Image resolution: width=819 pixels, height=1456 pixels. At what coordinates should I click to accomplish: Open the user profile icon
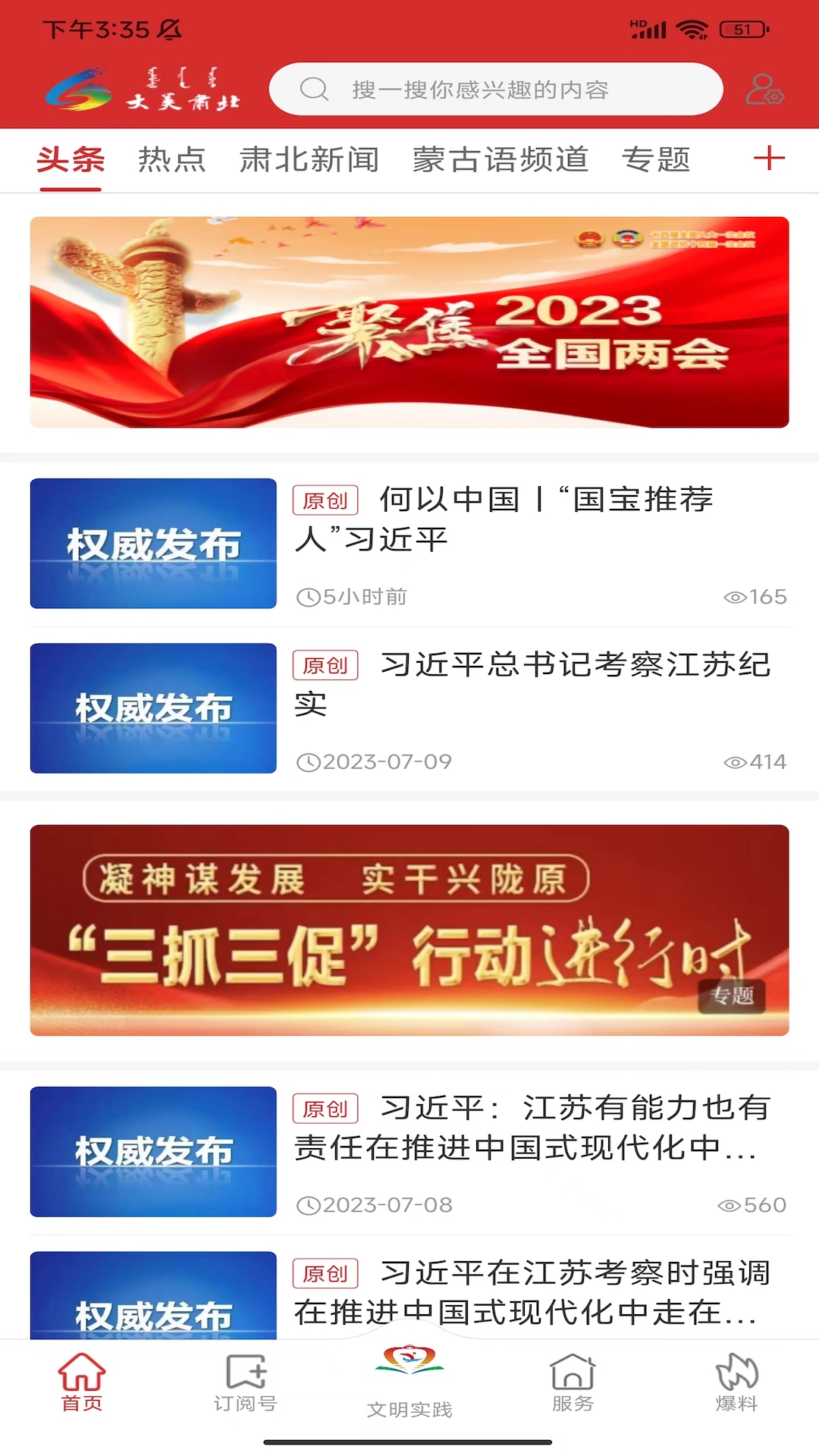click(764, 89)
